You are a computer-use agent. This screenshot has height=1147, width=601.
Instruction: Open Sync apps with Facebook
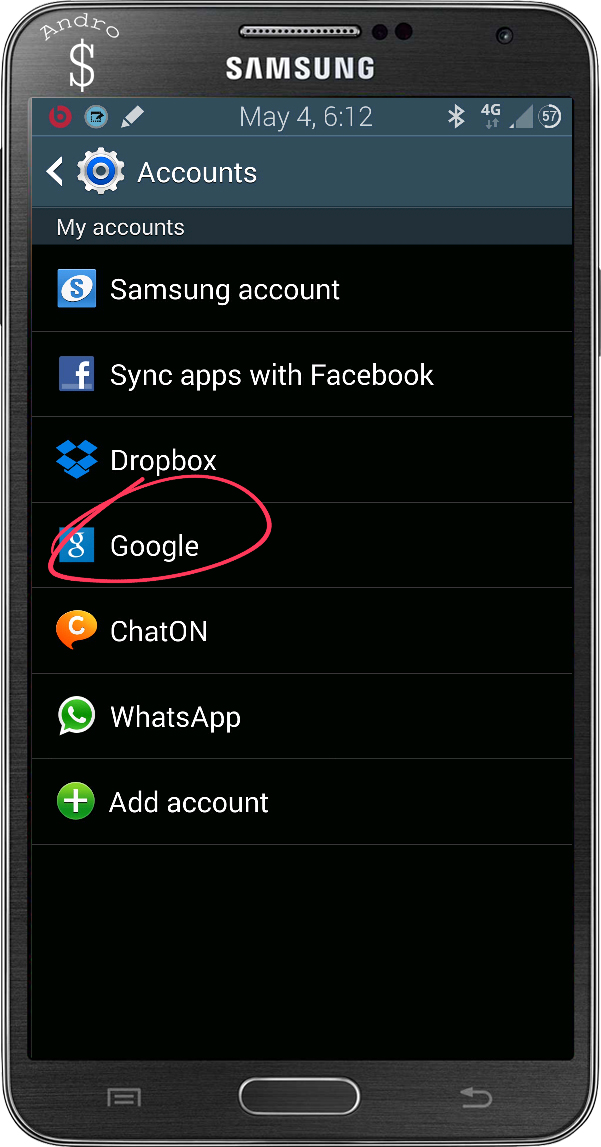[271, 375]
